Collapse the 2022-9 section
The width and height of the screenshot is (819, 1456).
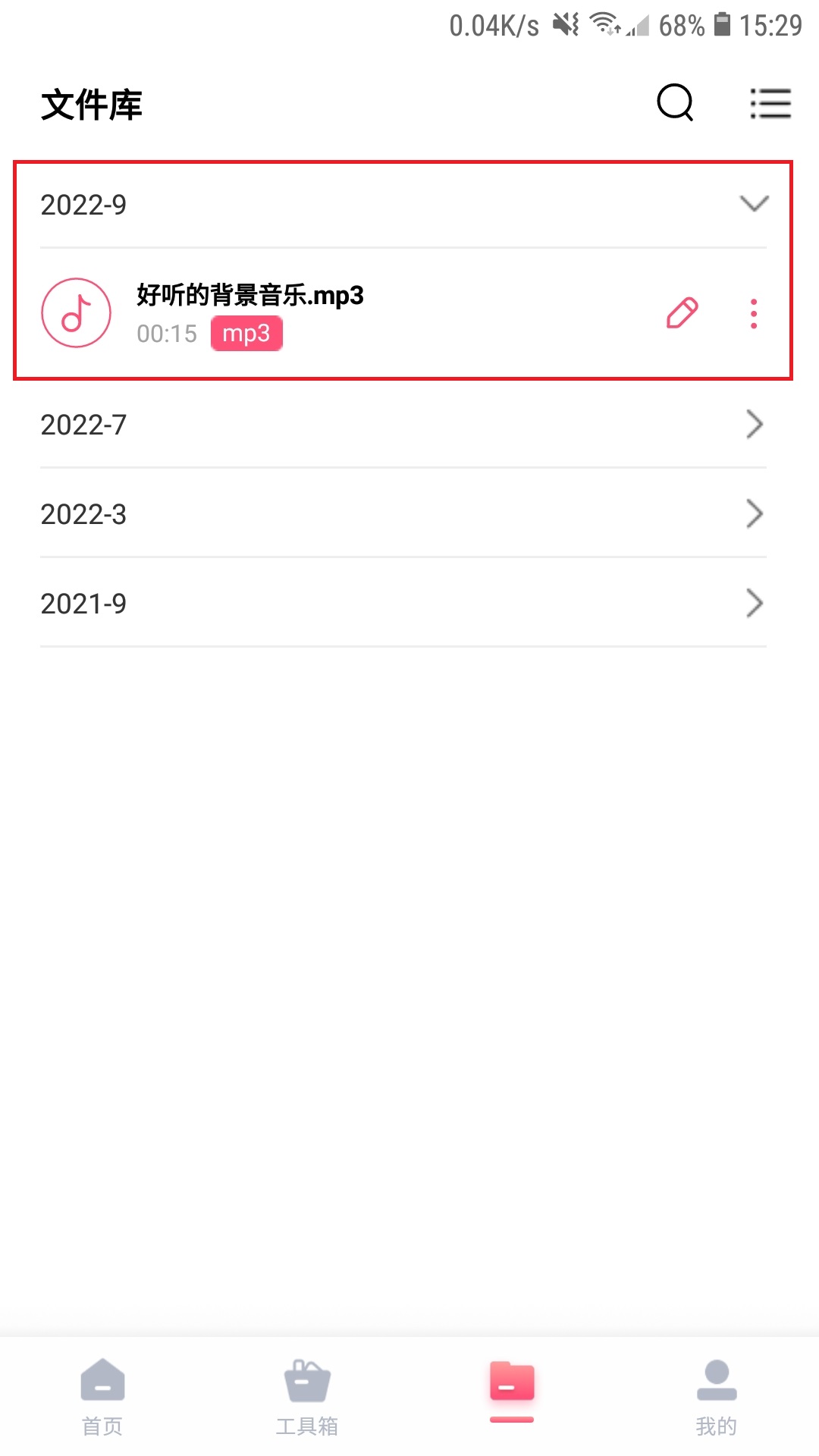point(752,205)
